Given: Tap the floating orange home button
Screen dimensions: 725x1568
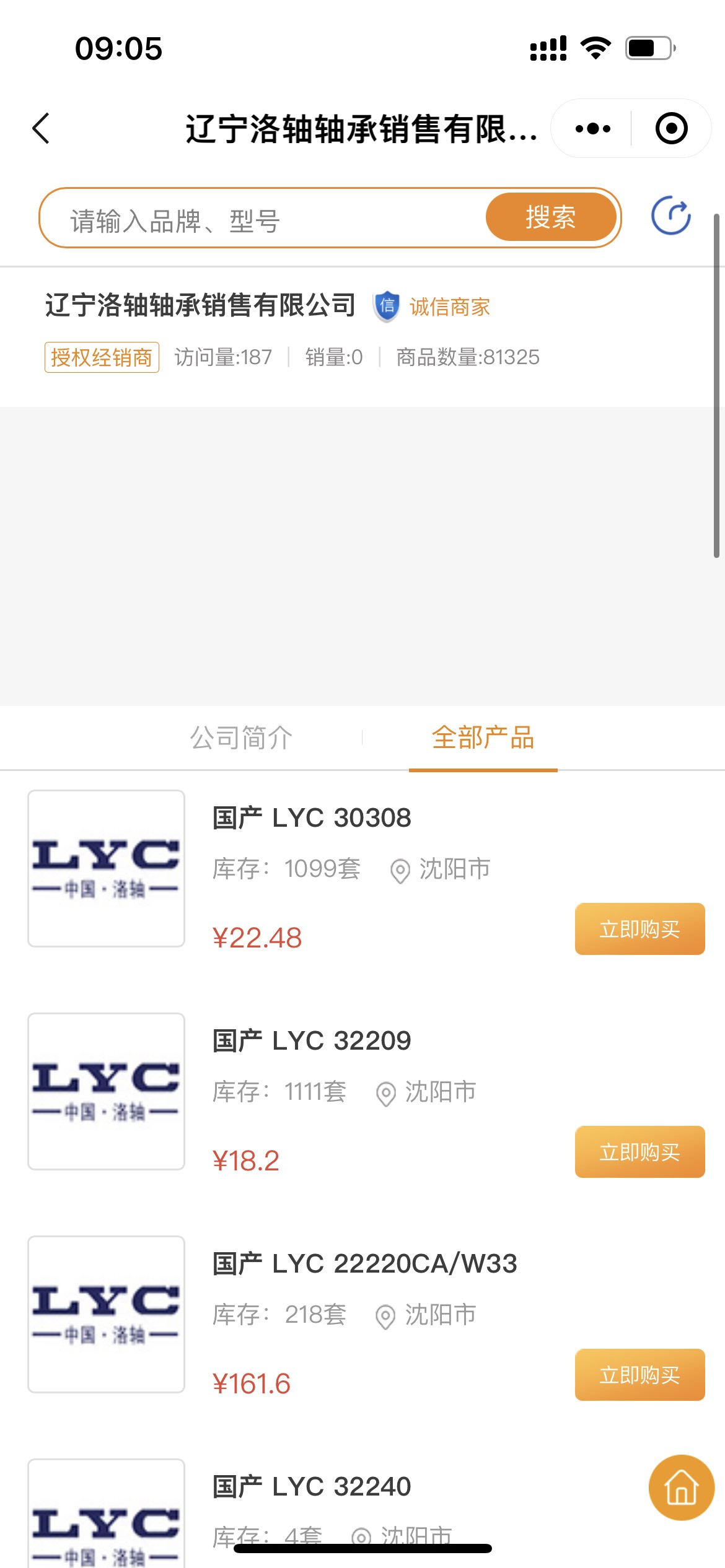Looking at the screenshot, I should click(681, 1487).
